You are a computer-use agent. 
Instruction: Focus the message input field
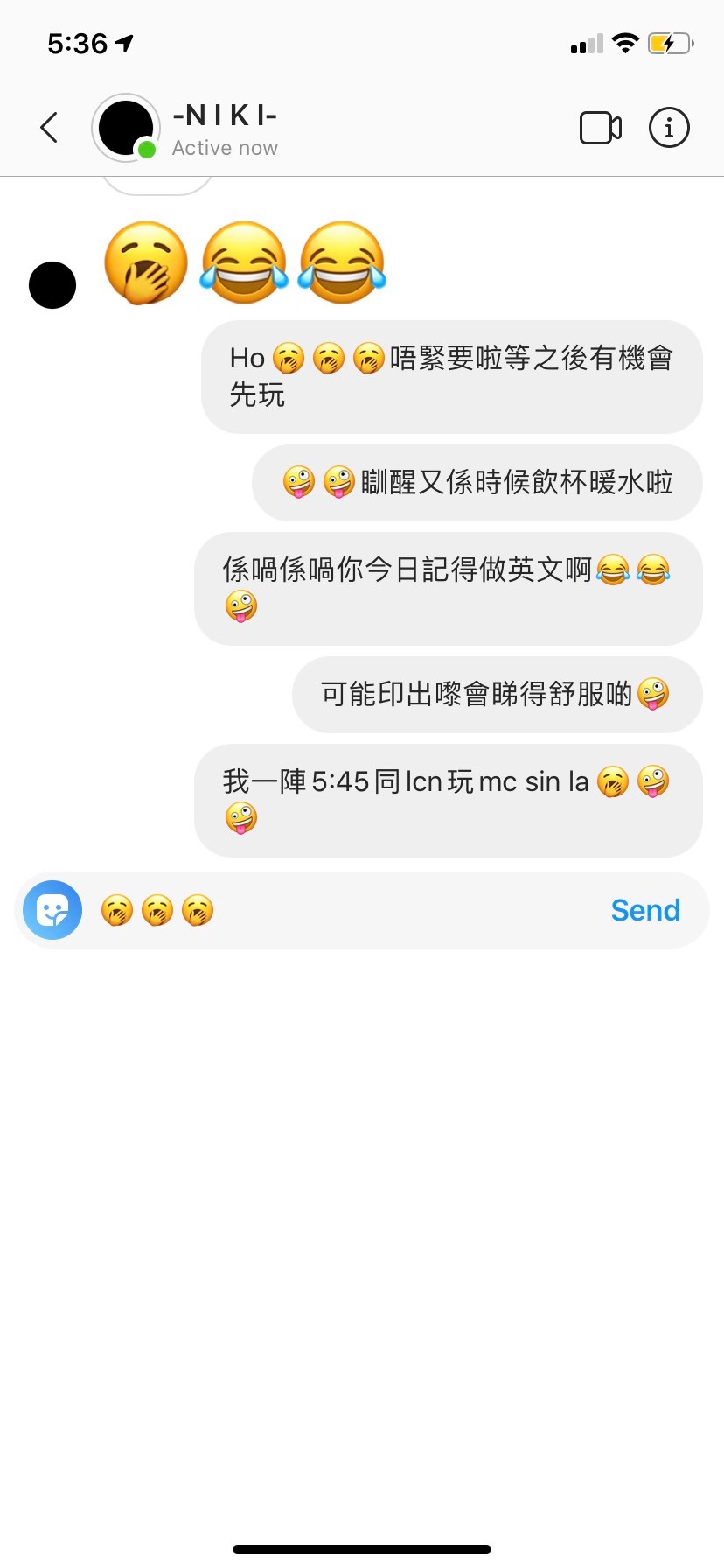pyautogui.click(x=393, y=910)
